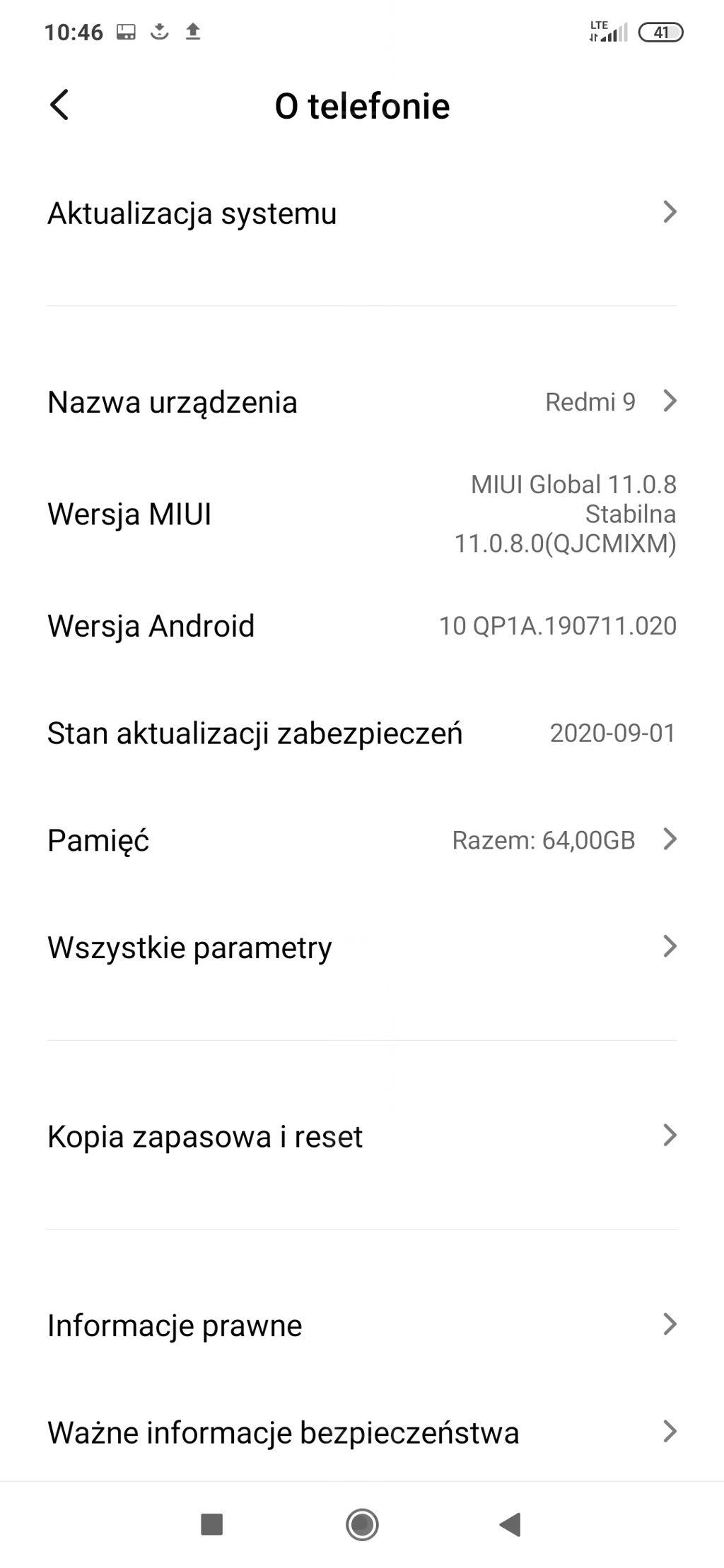Open Pamięć storage details
Screen dimensions: 724x1568
point(361,840)
